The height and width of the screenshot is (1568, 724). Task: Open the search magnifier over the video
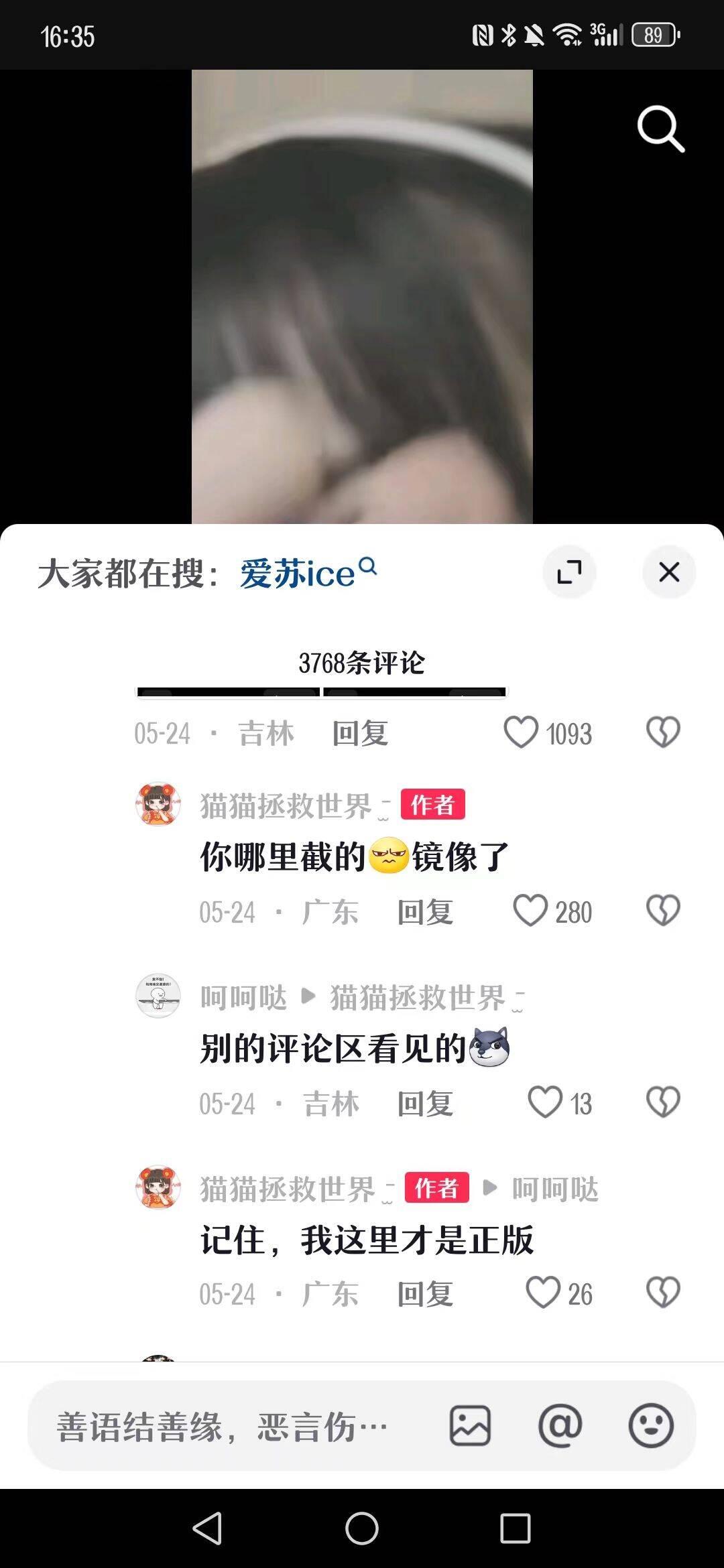coord(661,129)
